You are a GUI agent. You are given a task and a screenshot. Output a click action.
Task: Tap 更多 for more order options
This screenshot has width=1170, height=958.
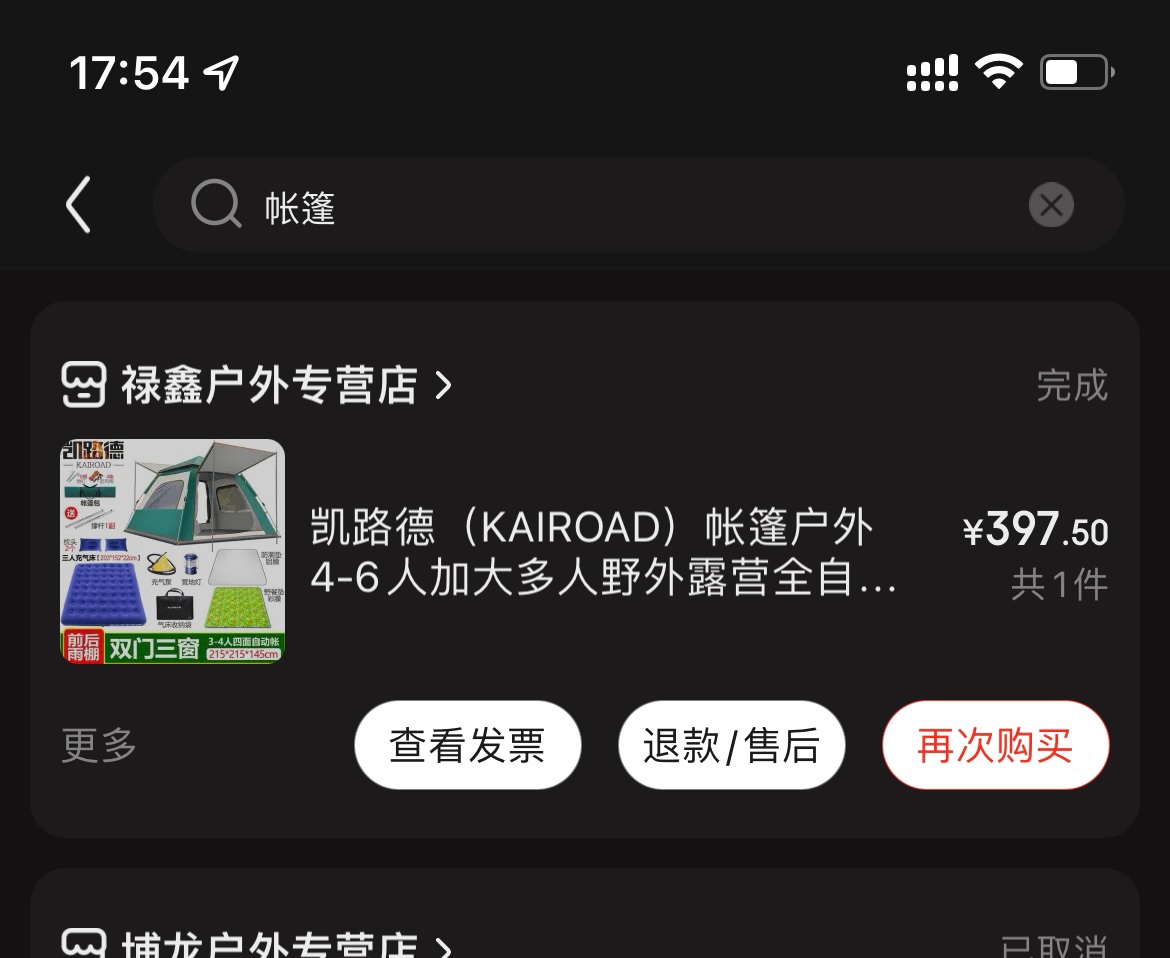(99, 745)
